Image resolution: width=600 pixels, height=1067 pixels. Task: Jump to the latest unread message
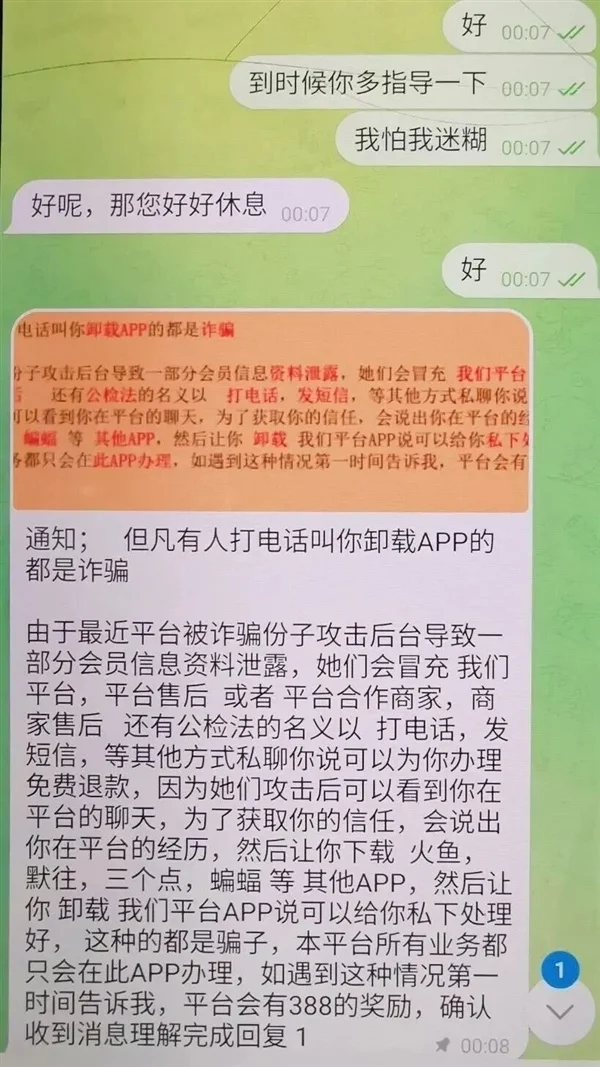560,1011
